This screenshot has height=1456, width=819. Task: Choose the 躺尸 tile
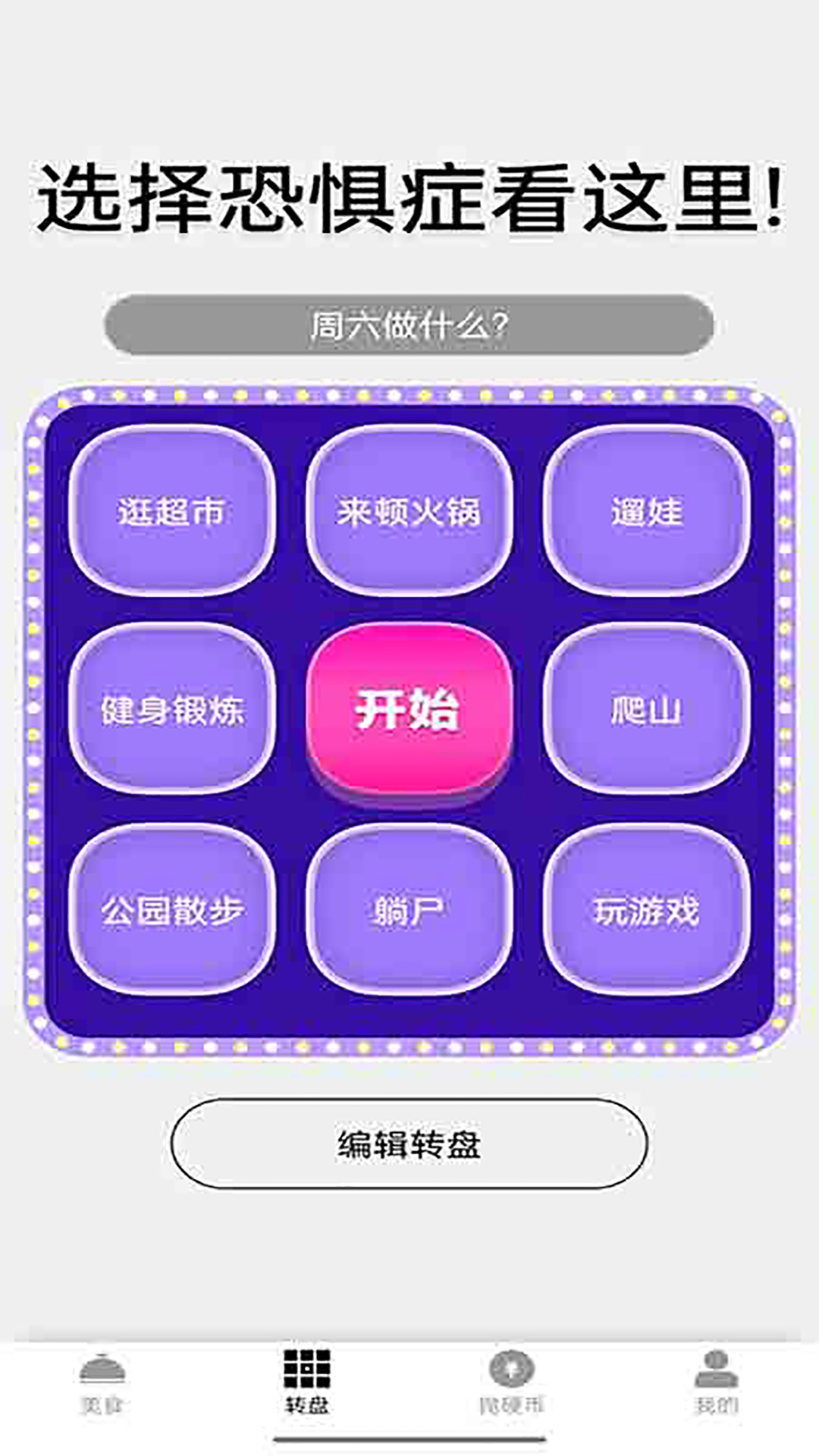(x=409, y=909)
